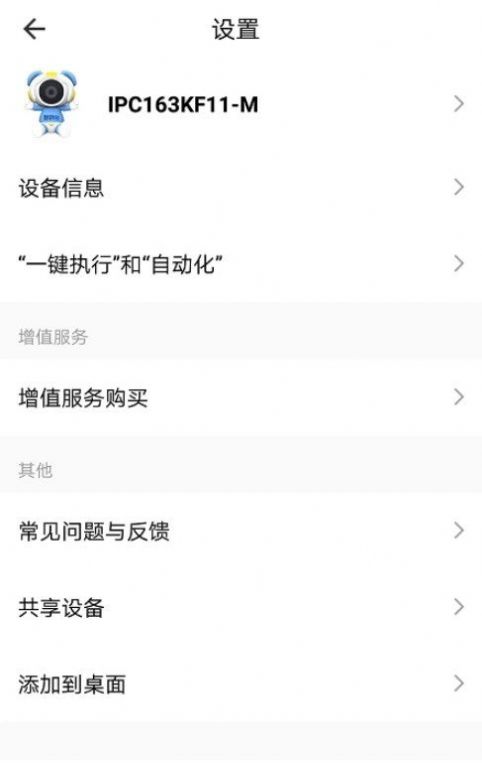Viewport: 482px width, 763px height.
Task: Open 增值服务购买
Action: (x=241, y=398)
